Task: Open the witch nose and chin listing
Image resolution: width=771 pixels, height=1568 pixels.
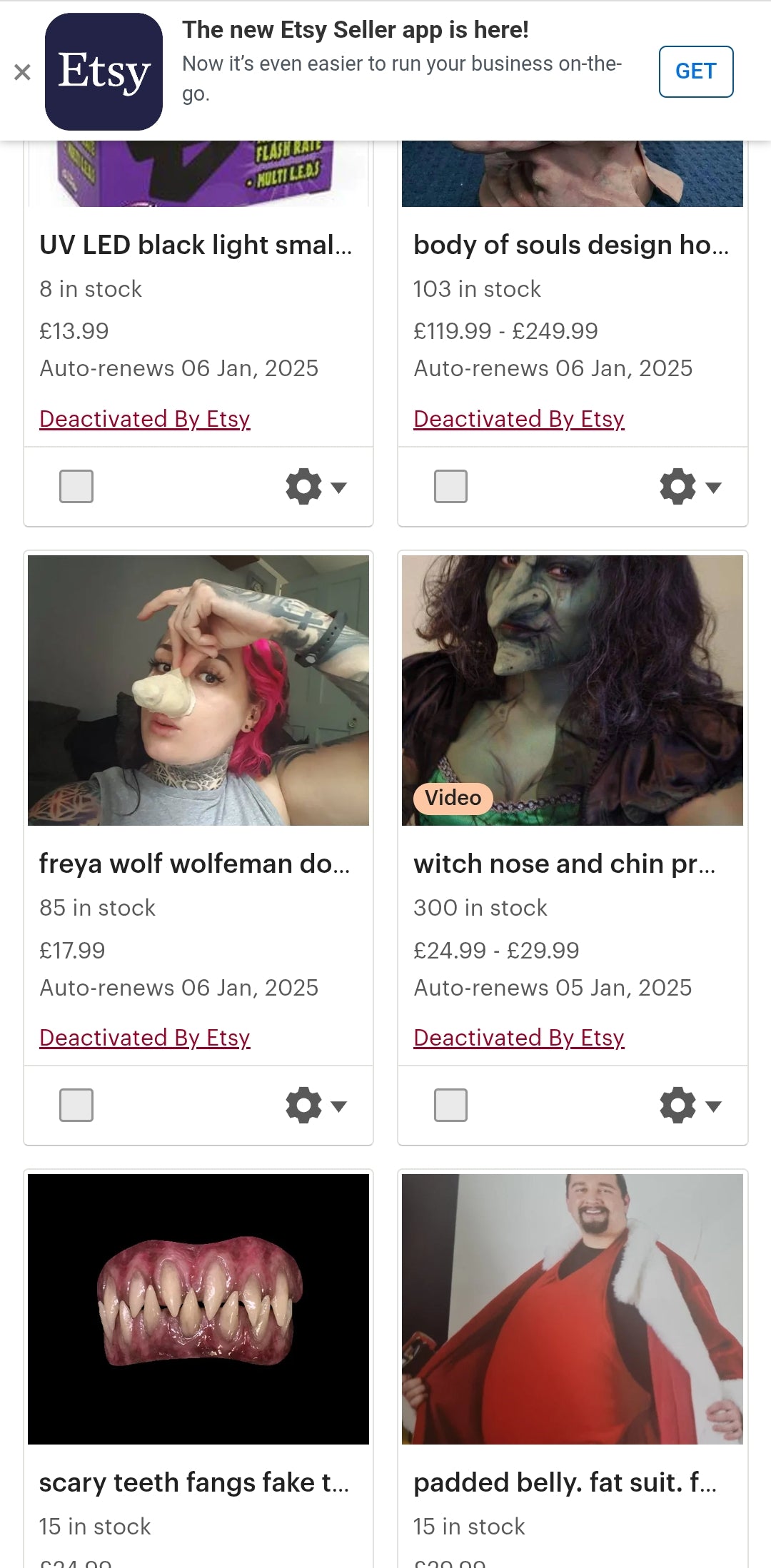Action: (x=564, y=864)
